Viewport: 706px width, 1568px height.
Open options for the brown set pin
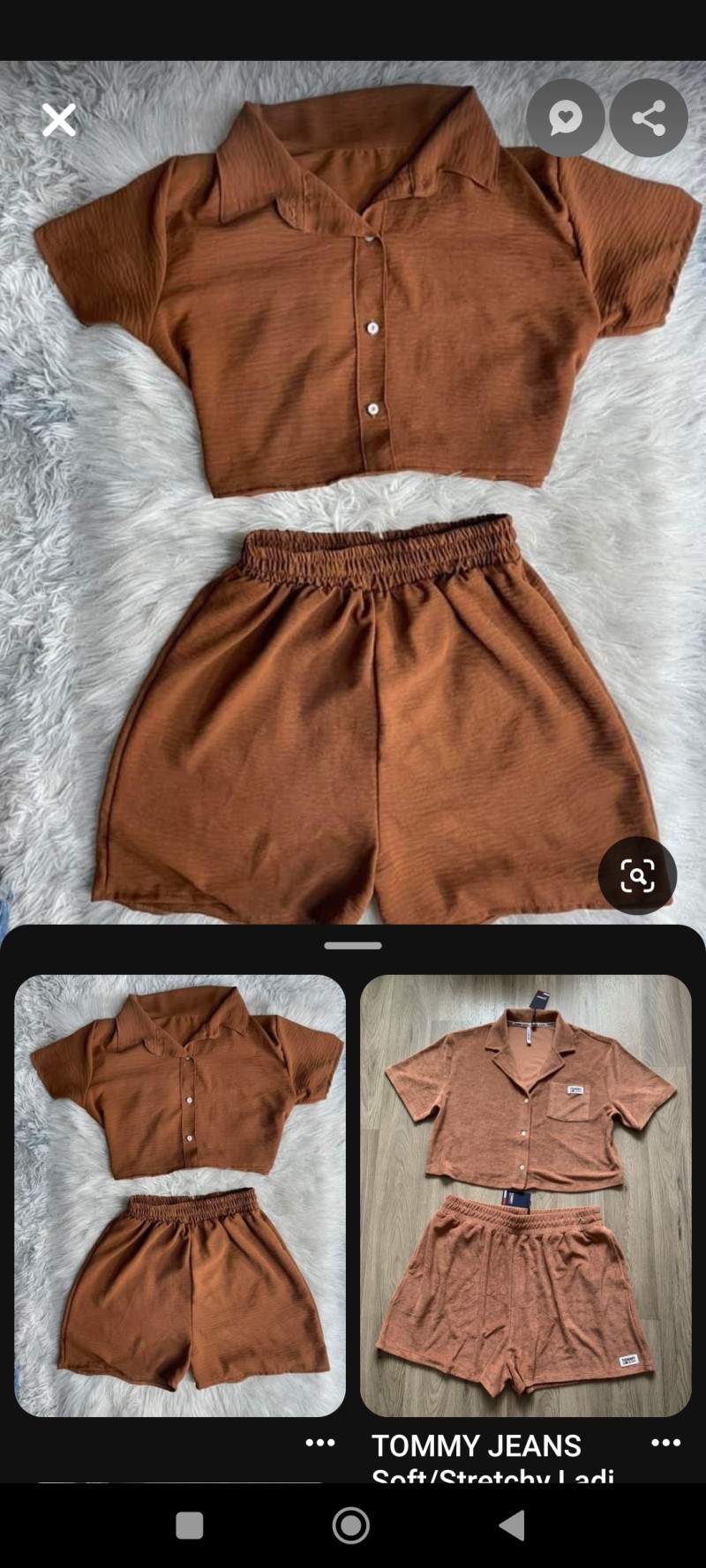[x=319, y=1443]
